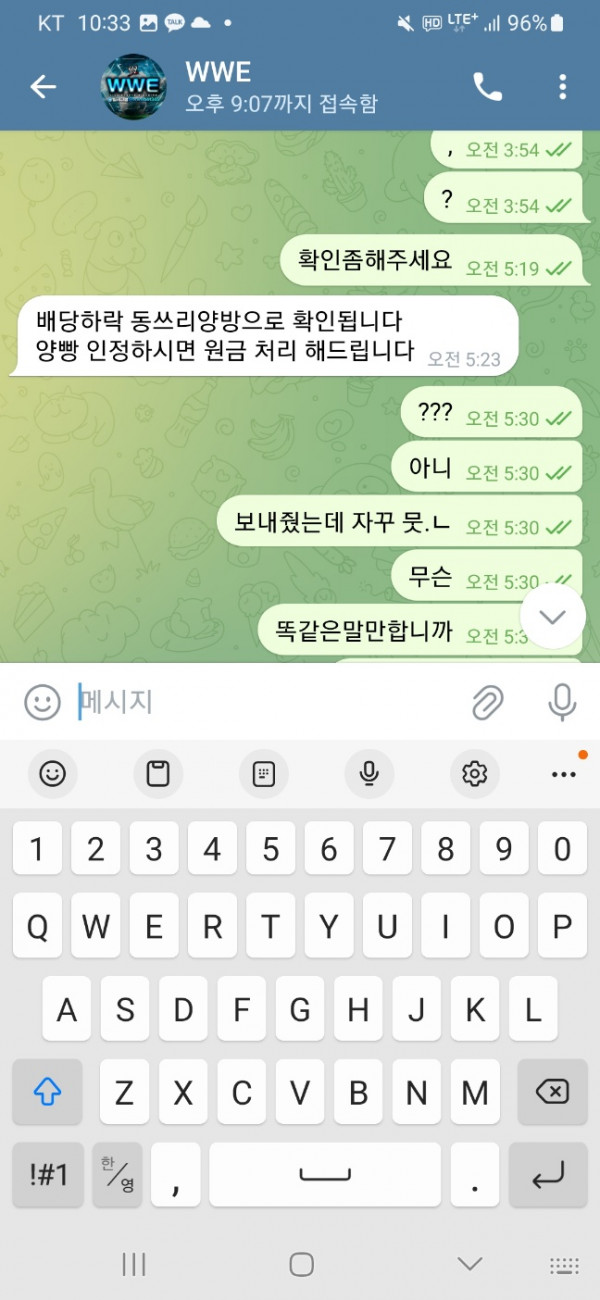Open the emoji picker beside the message field
Image resolution: width=600 pixels, height=1300 pixels.
coord(42,702)
